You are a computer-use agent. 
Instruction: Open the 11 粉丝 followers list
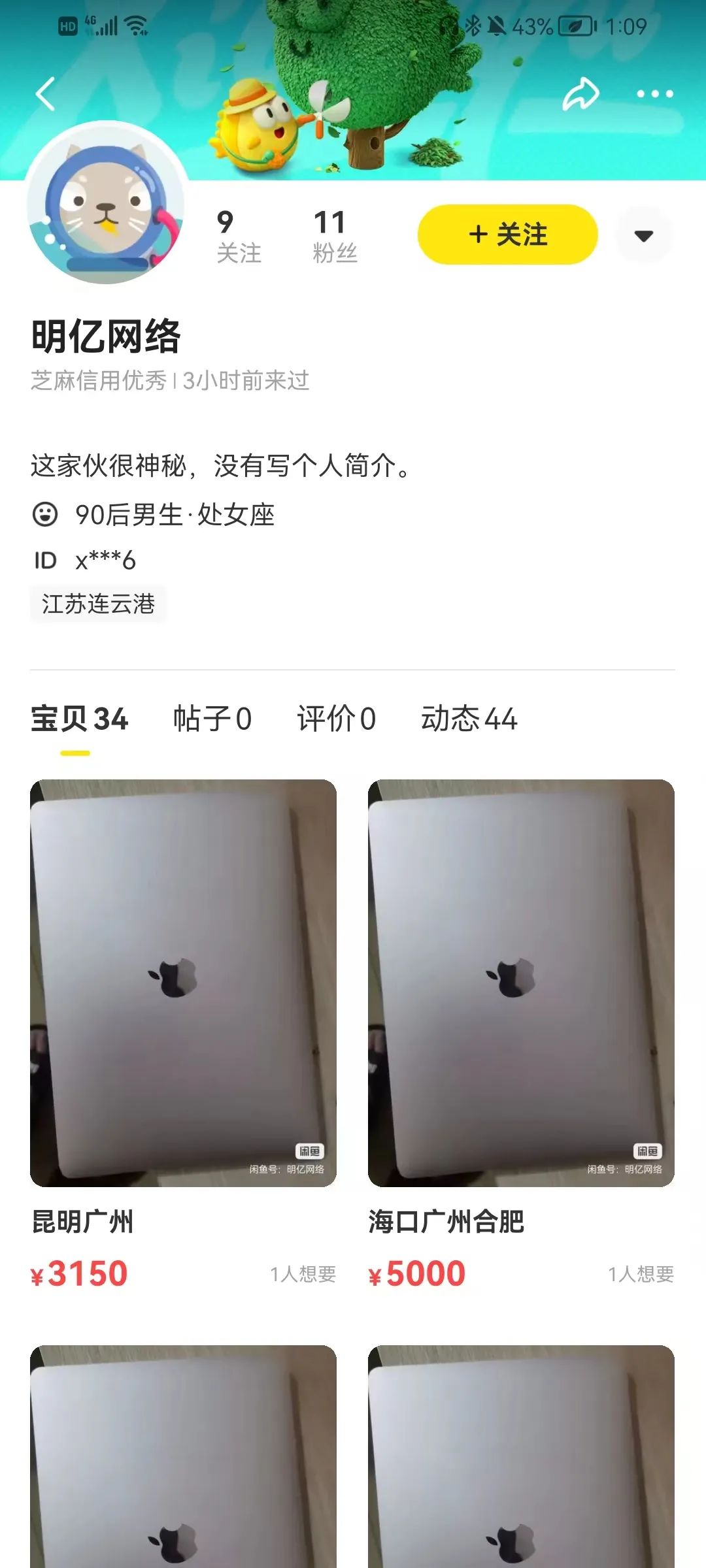(335, 237)
